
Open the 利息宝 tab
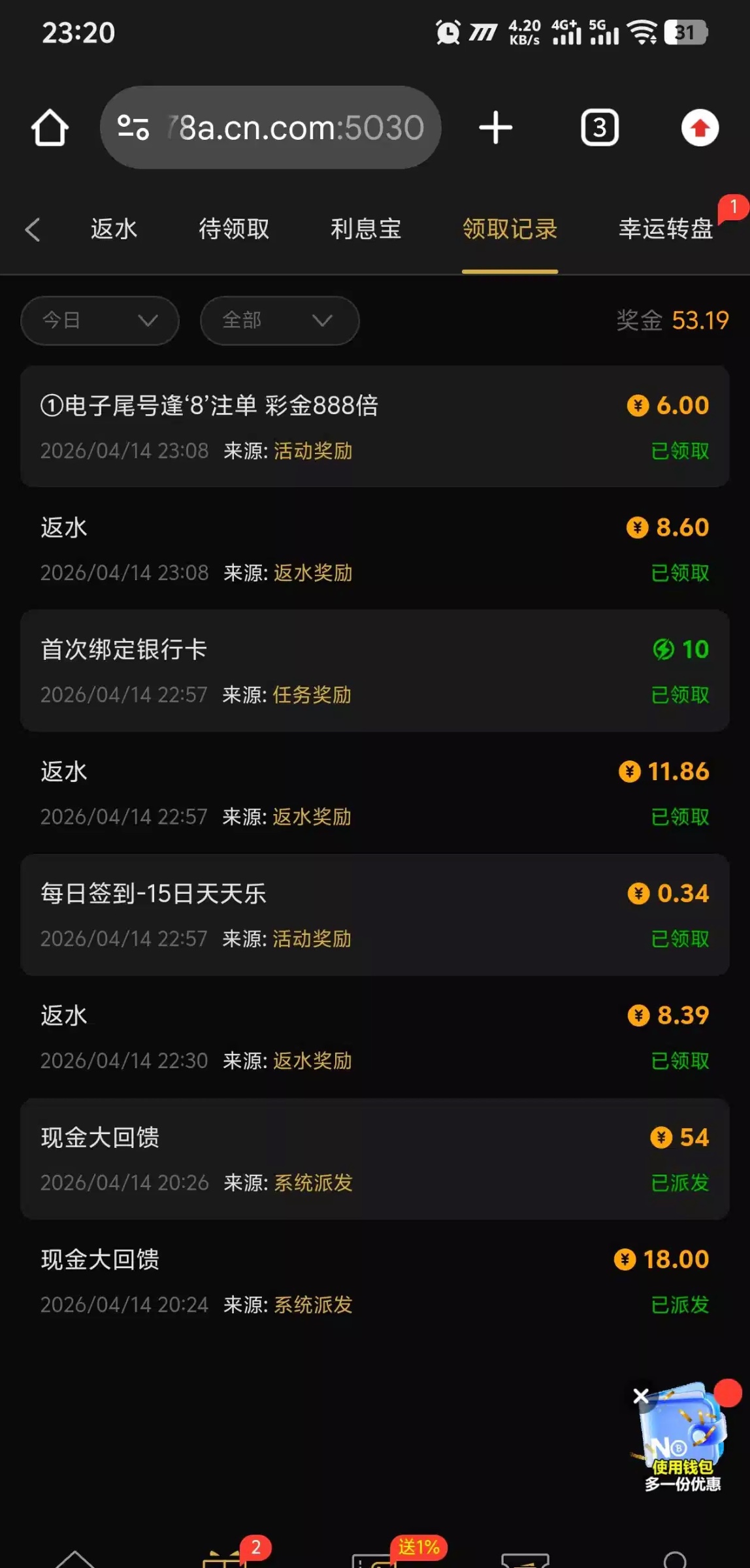click(366, 229)
